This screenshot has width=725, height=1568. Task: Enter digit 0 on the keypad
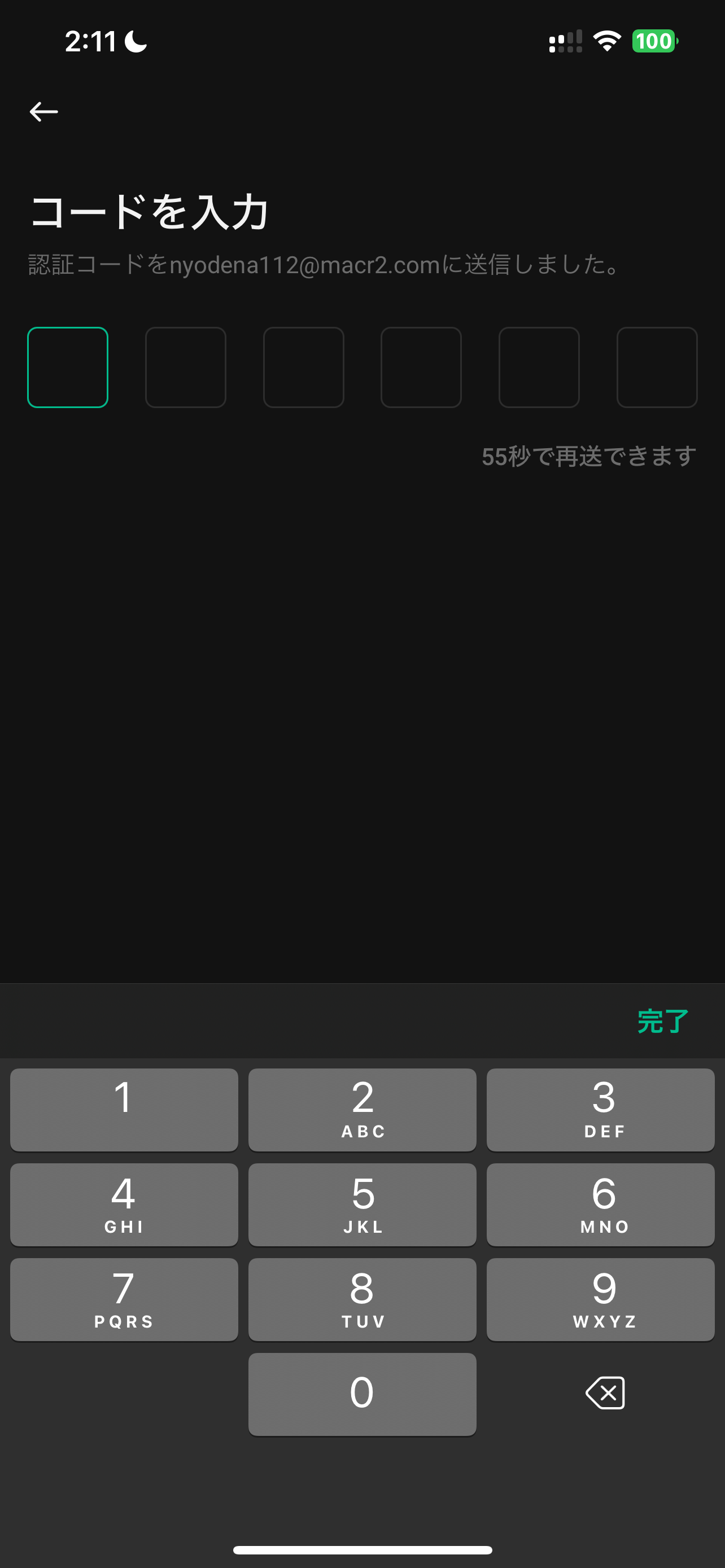[362, 1394]
